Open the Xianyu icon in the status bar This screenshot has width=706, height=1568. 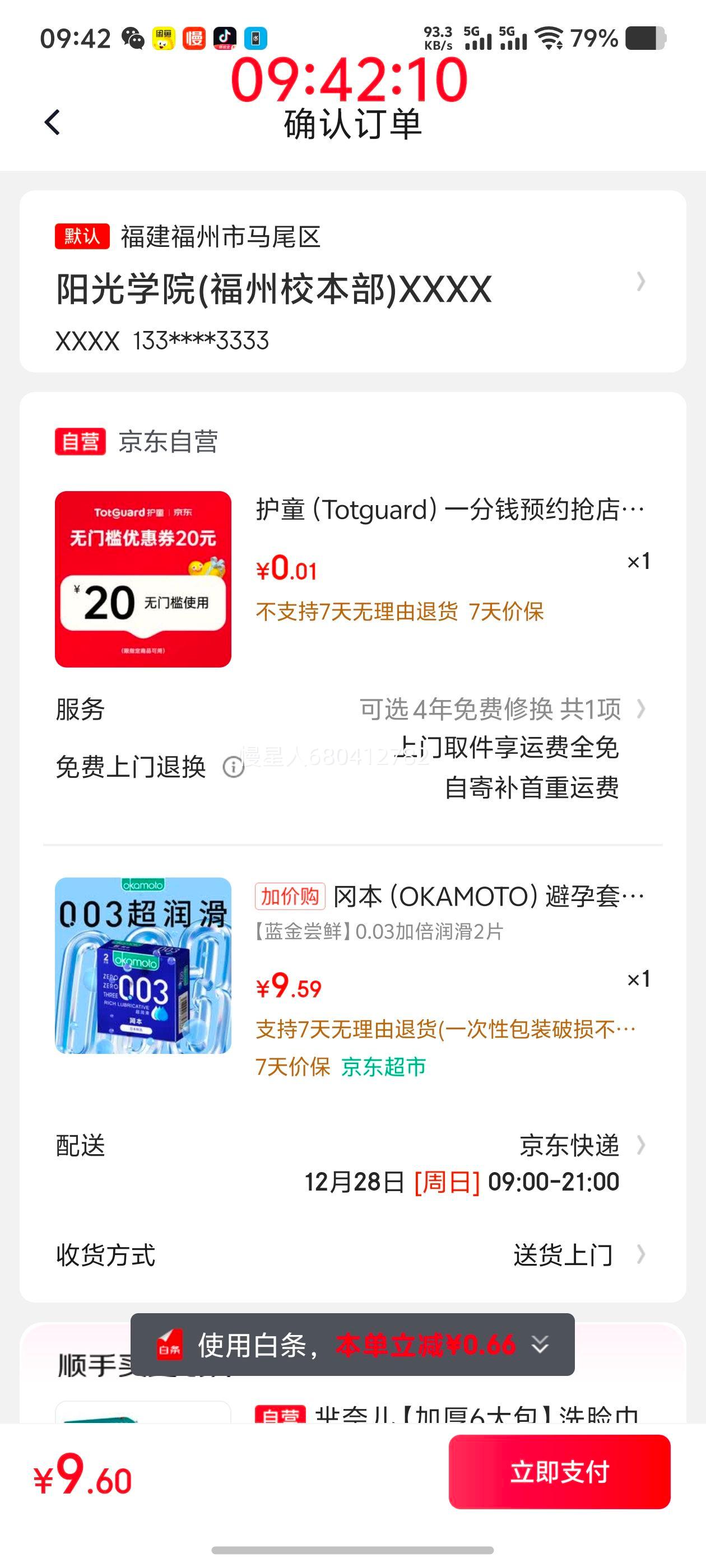pyautogui.click(x=164, y=38)
